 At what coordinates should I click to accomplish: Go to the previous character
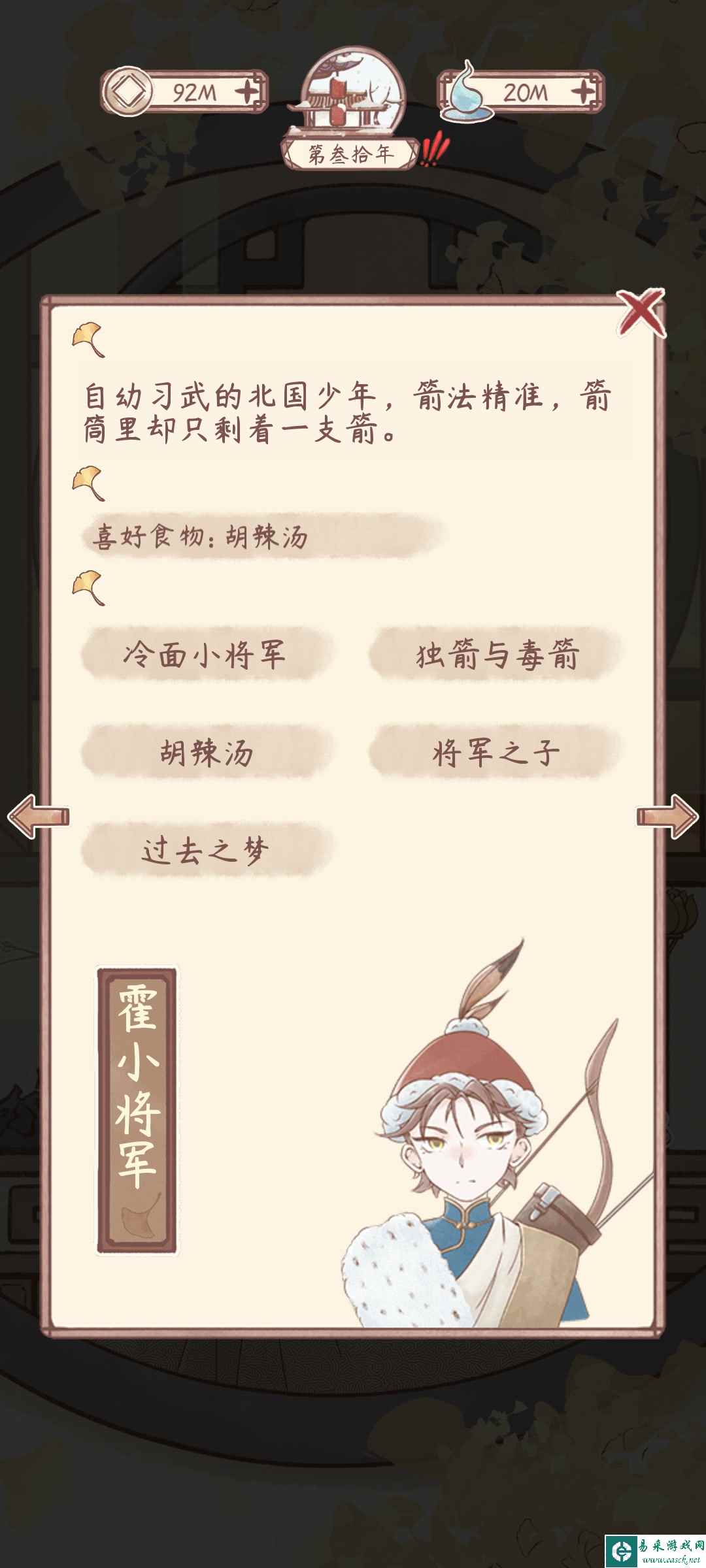point(38,816)
